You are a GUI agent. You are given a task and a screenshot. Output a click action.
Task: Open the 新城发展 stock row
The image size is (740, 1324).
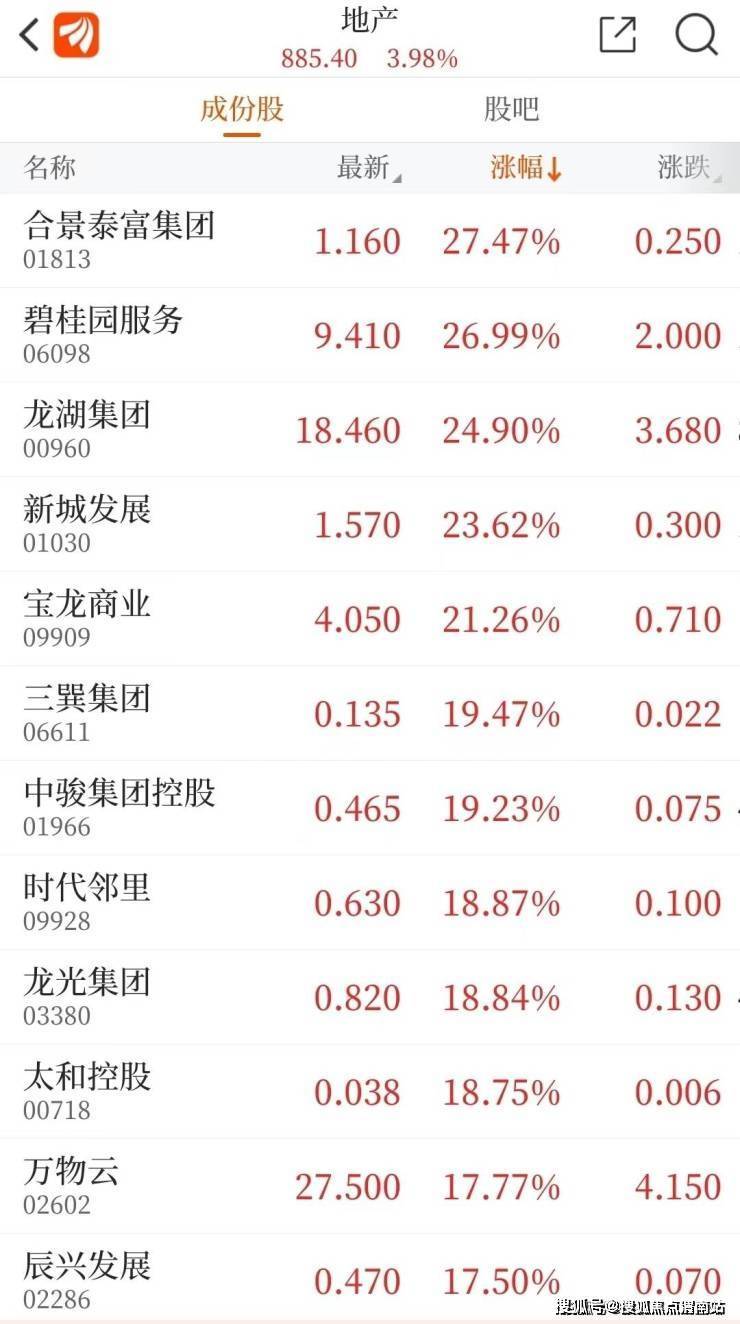tap(87, 524)
